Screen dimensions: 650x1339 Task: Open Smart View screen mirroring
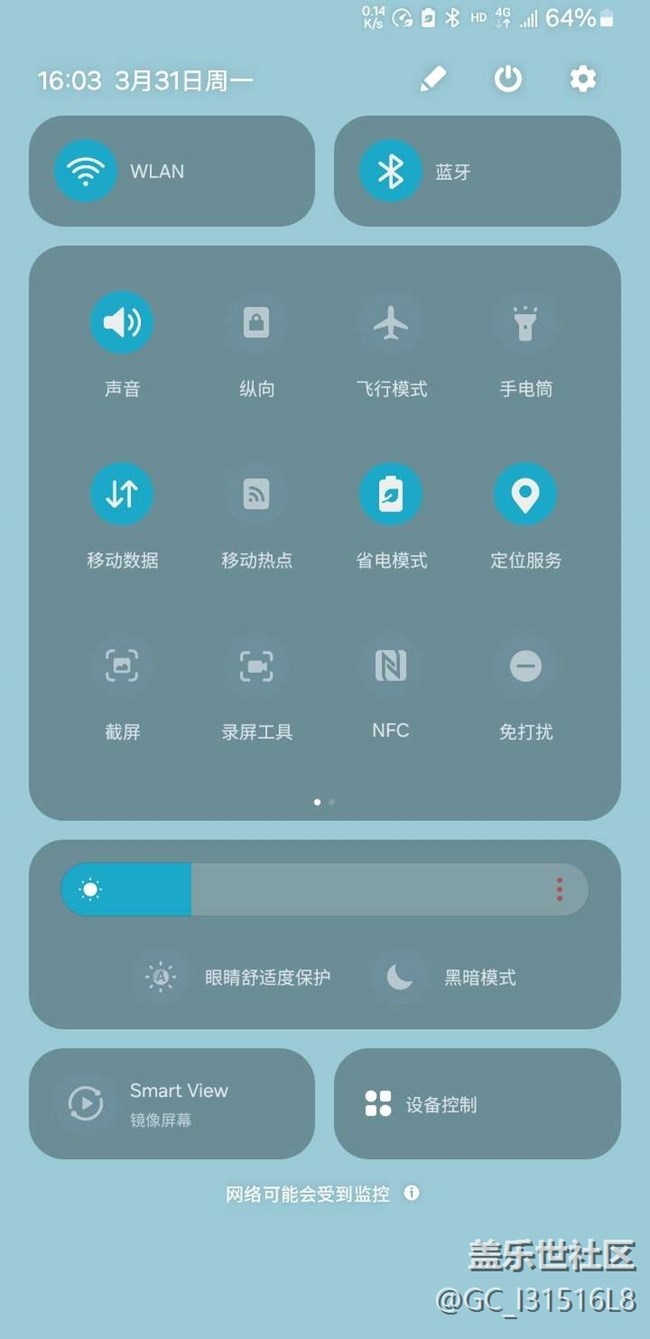pos(171,1104)
